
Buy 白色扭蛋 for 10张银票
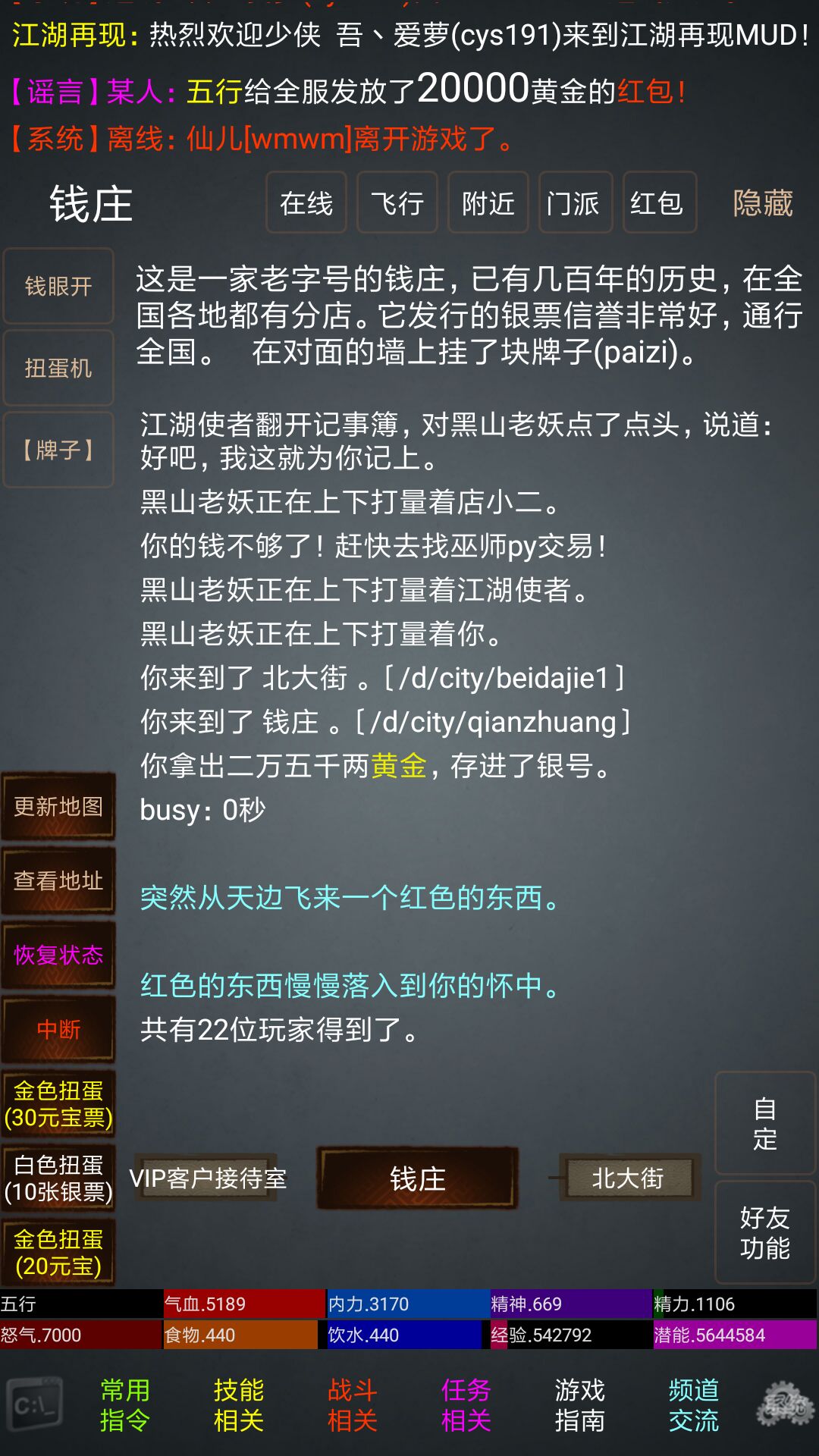(x=58, y=1178)
